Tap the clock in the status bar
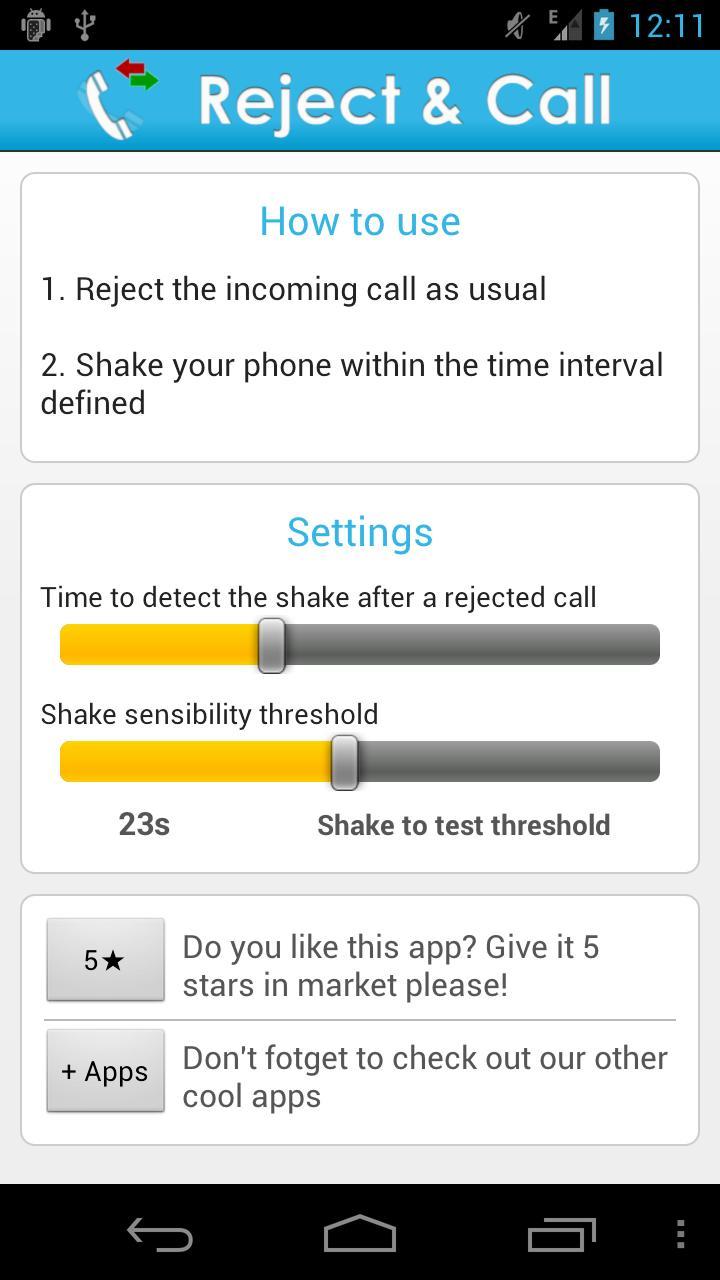 pyautogui.click(x=666, y=25)
